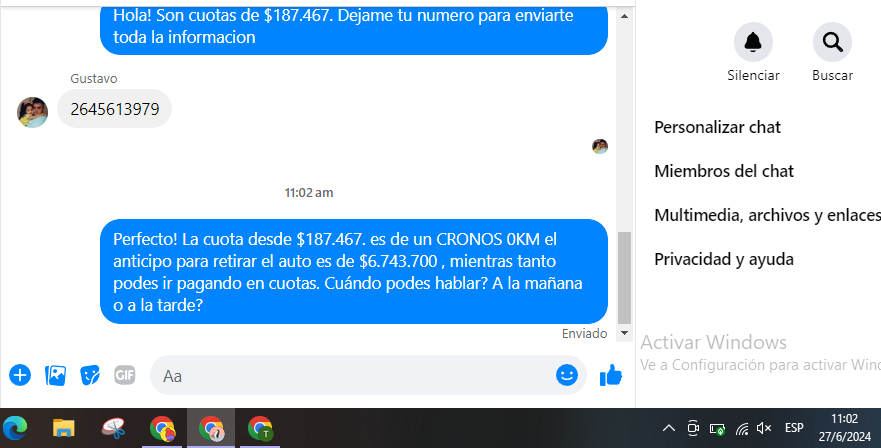
Task: Expand Miembros del chat section
Action: tap(723, 171)
